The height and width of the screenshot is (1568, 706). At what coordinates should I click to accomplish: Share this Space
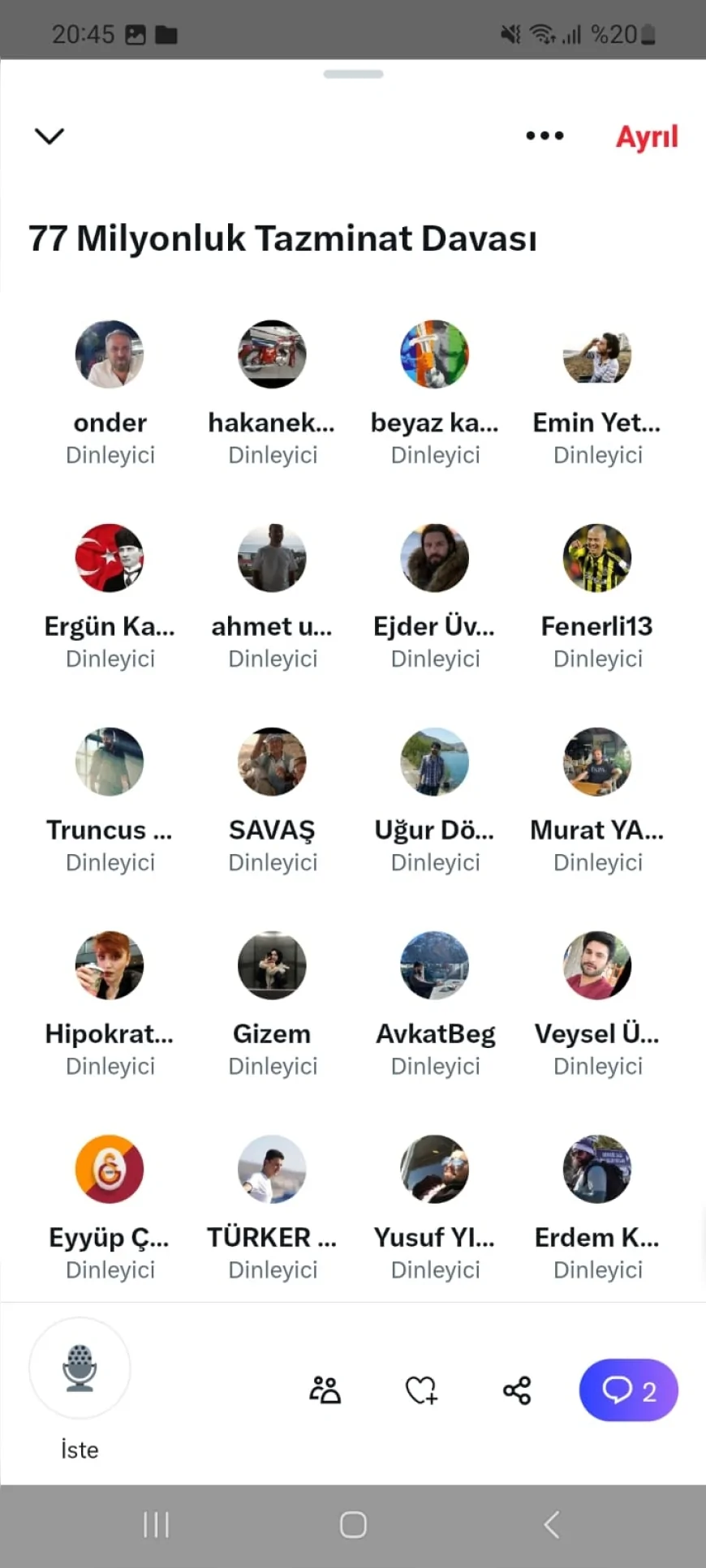click(x=517, y=1390)
